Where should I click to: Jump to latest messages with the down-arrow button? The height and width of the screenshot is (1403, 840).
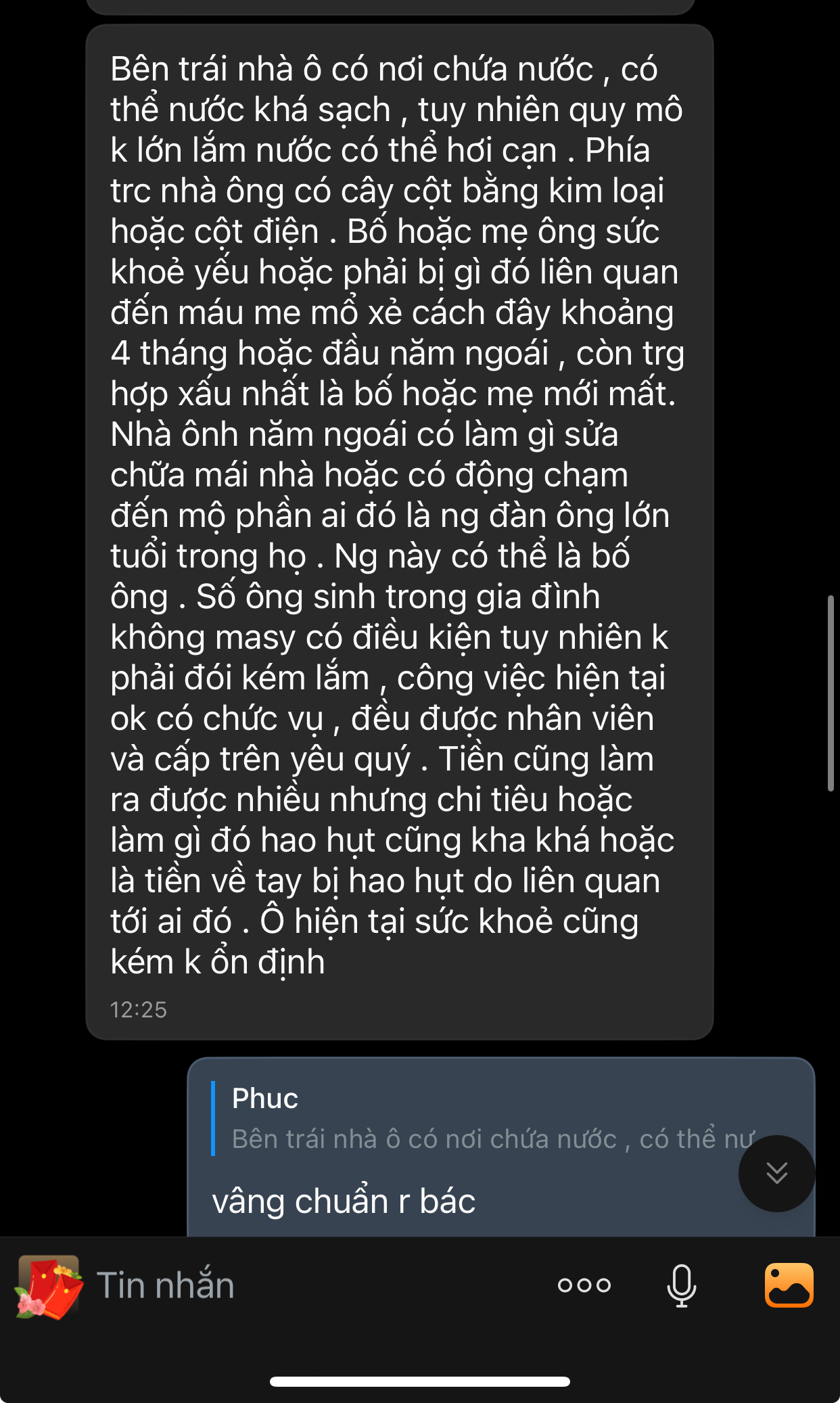click(776, 1173)
